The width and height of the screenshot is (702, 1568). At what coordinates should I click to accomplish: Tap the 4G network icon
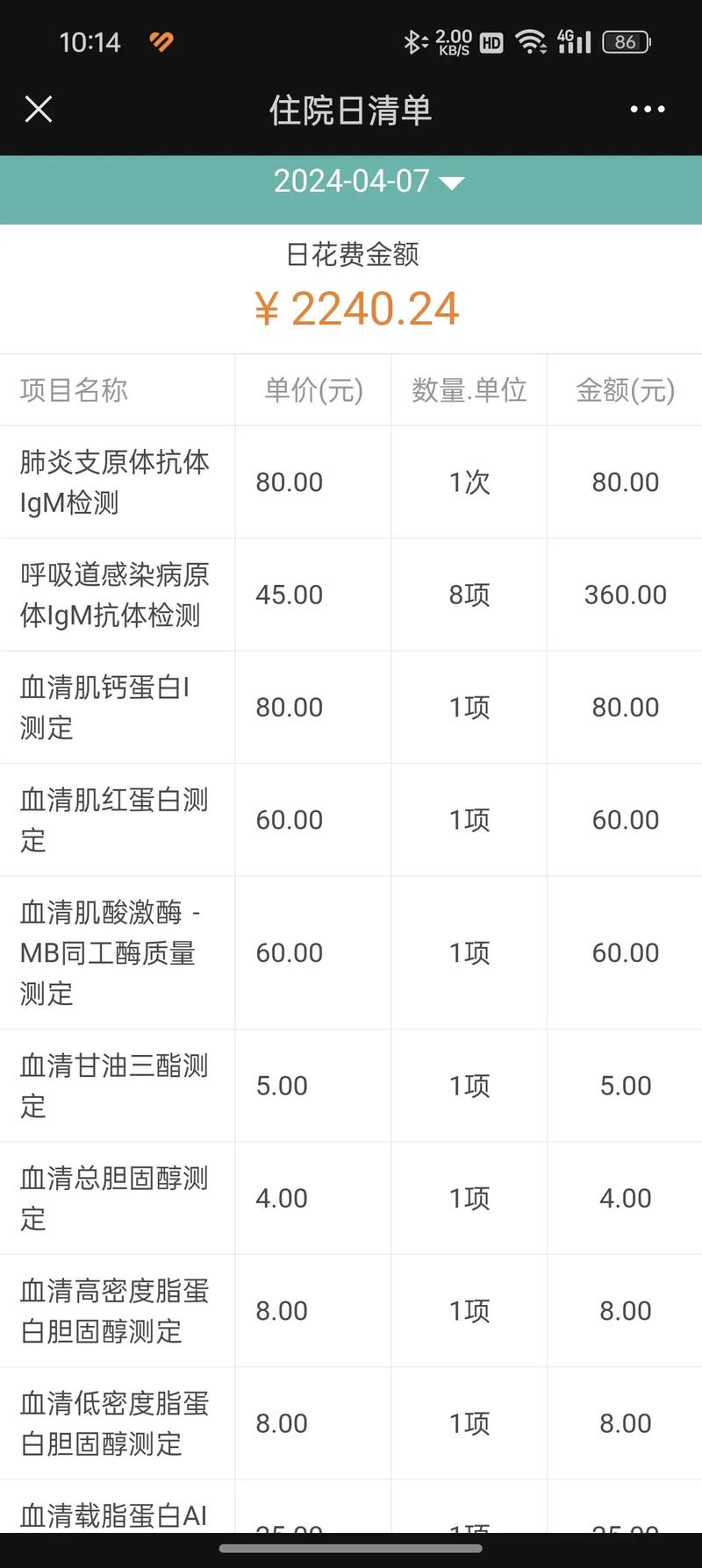[567, 37]
